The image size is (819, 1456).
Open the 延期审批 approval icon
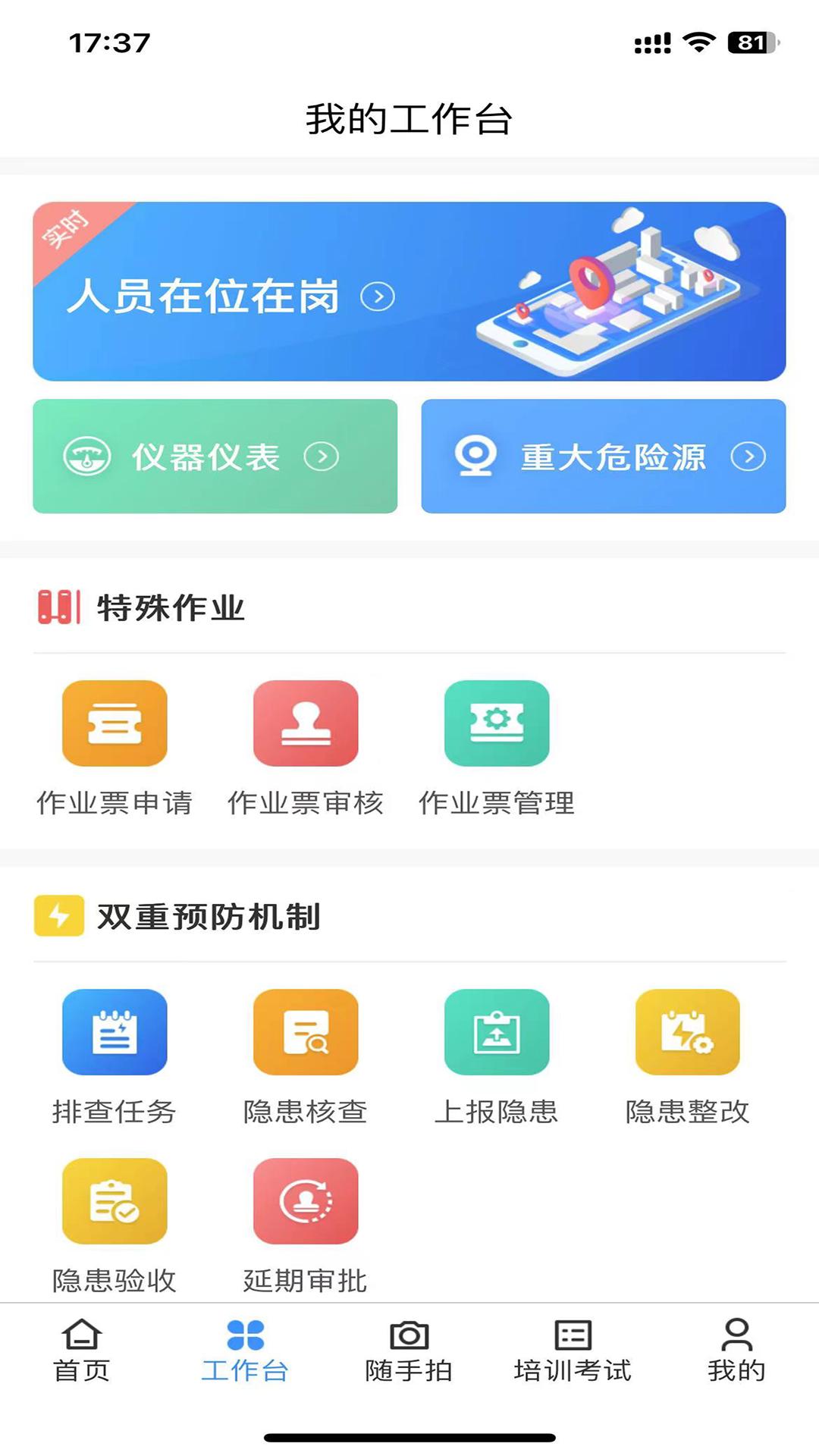coord(306,1202)
